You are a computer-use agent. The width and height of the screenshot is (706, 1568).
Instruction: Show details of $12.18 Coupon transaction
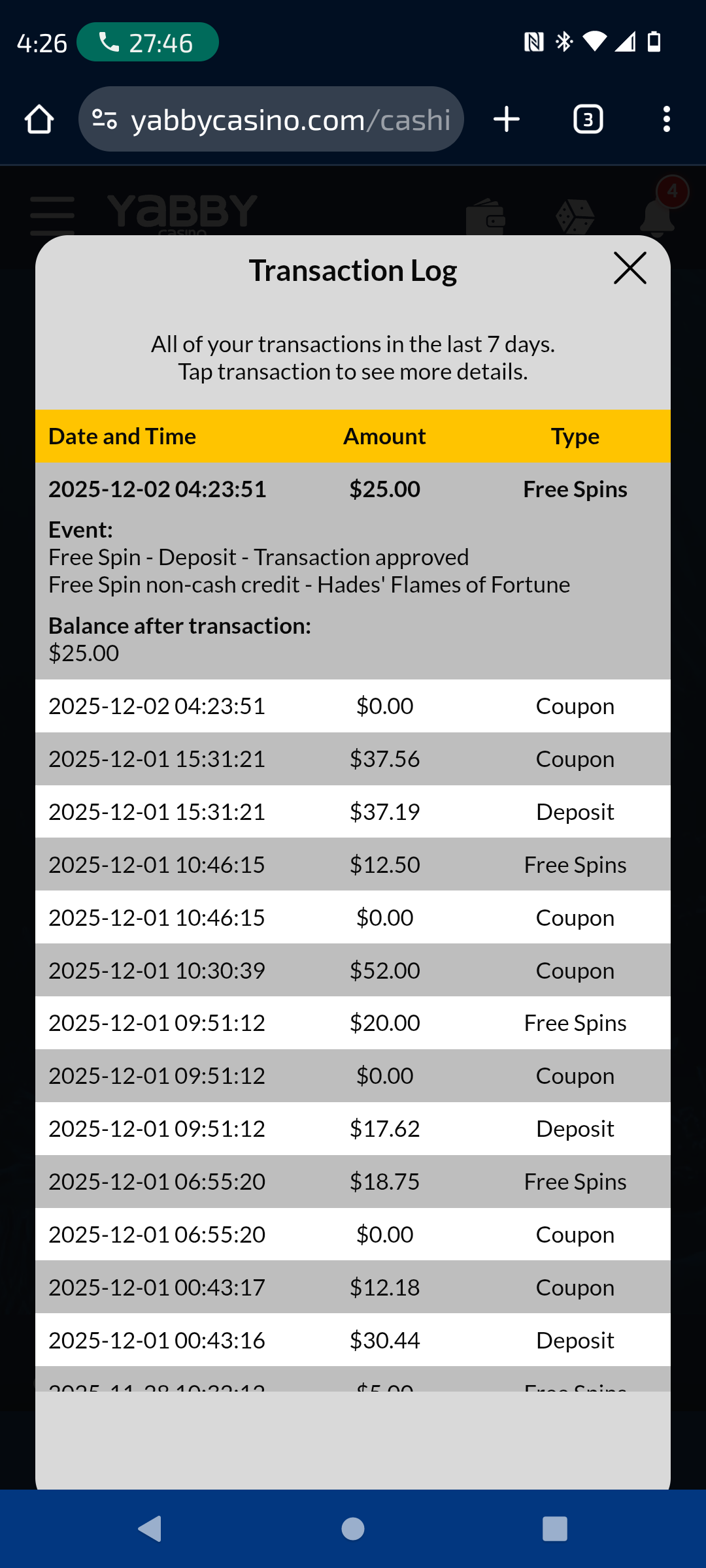coord(353,1288)
